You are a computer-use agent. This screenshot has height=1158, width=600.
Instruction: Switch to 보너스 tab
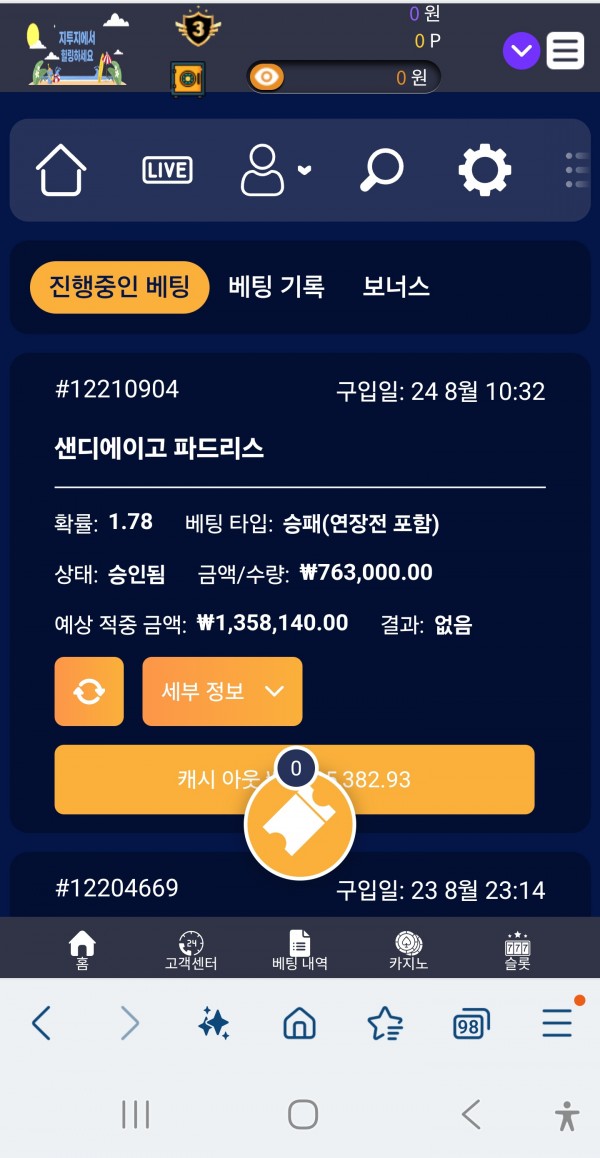tap(396, 287)
